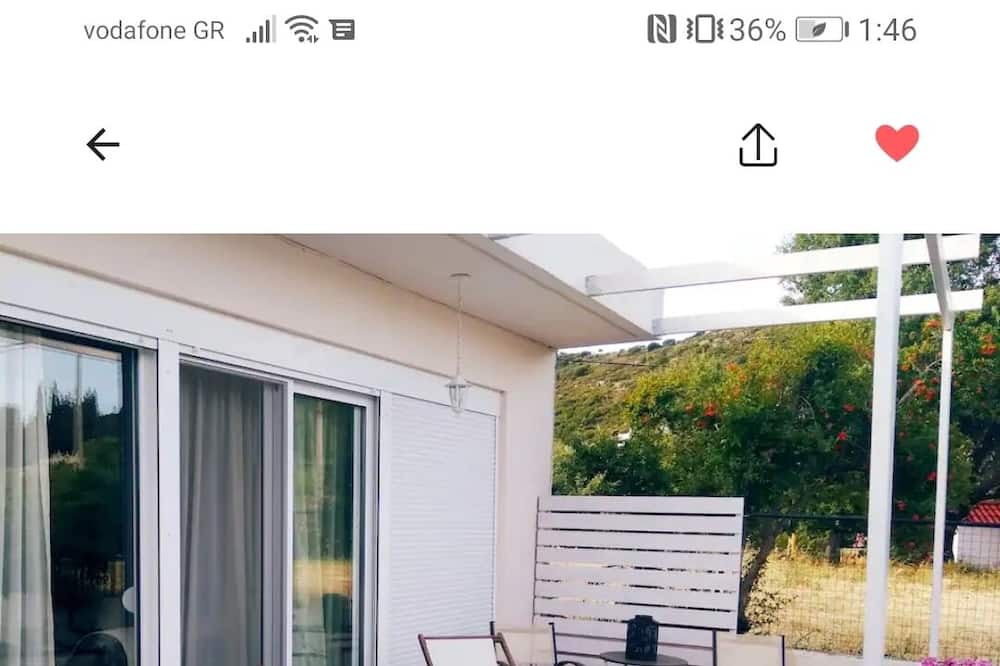The image size is (1000, 666).
Task: Open the listing's terrace photo
Action: tap(500, 450)
